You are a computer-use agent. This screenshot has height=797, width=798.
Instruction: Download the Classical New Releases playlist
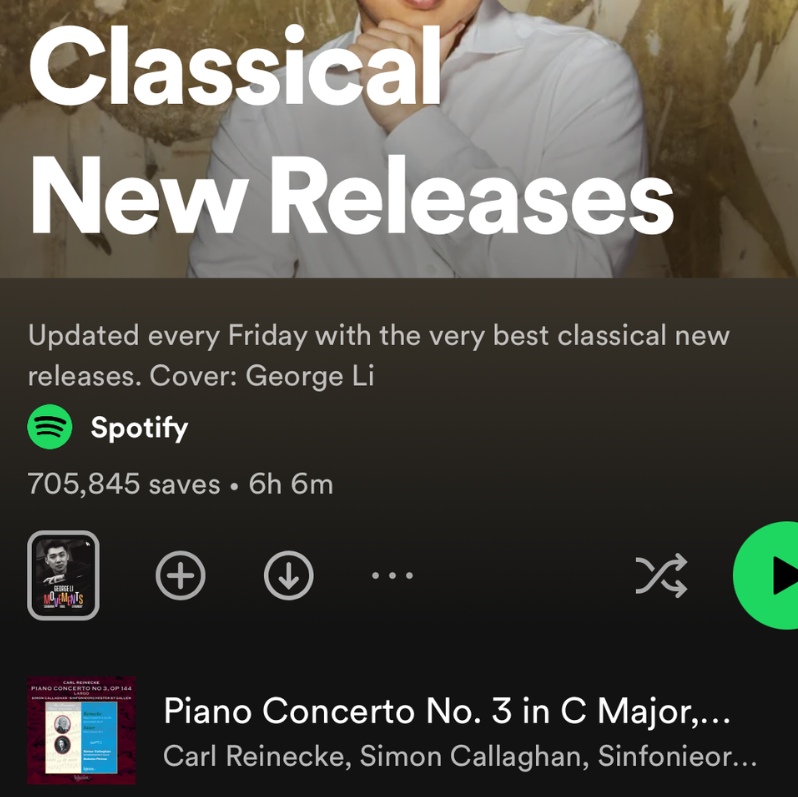click(x=289, y=576)
